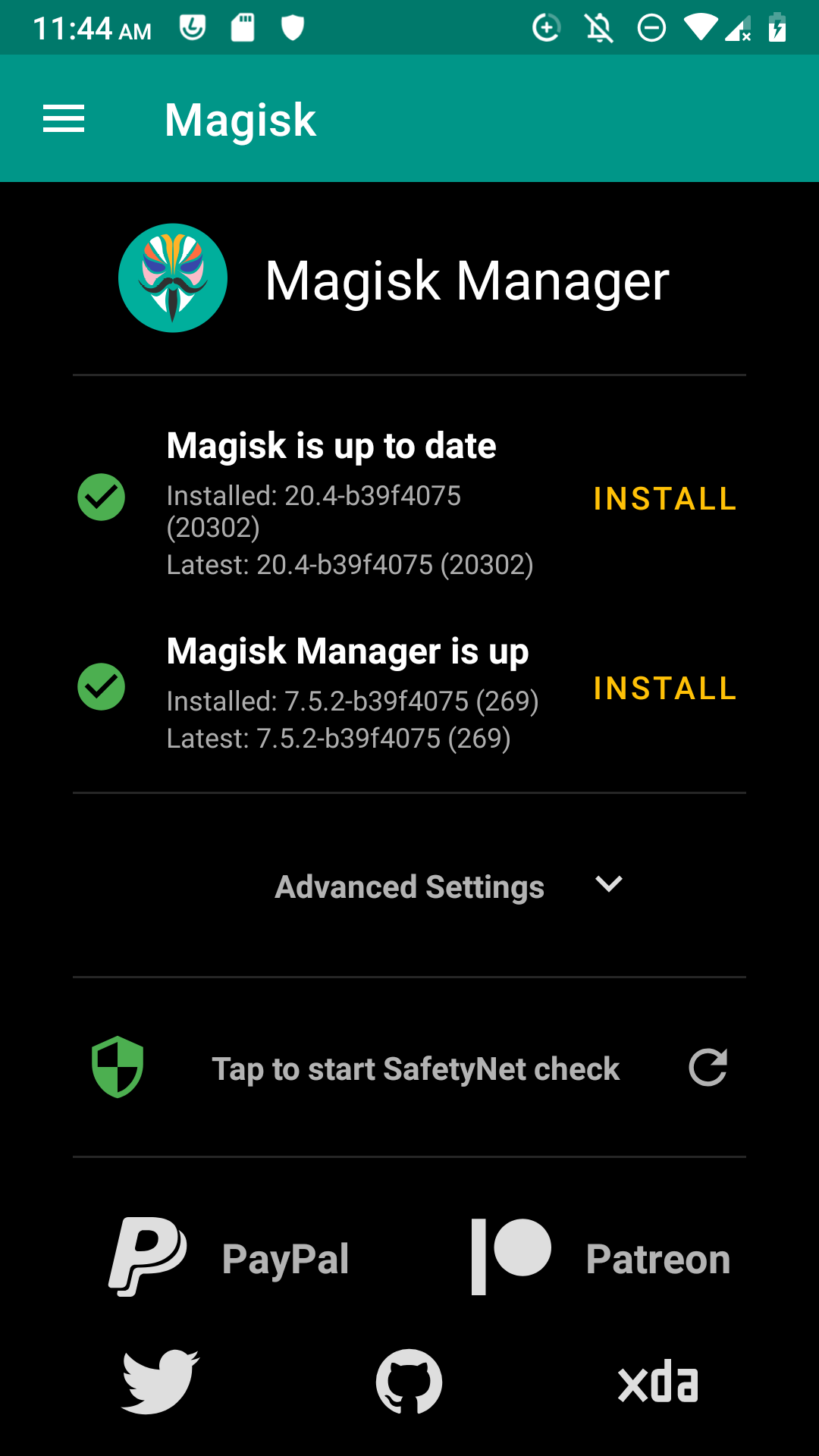
Task: Tap the Magisk Manager app logo
Action: [173, 278]
